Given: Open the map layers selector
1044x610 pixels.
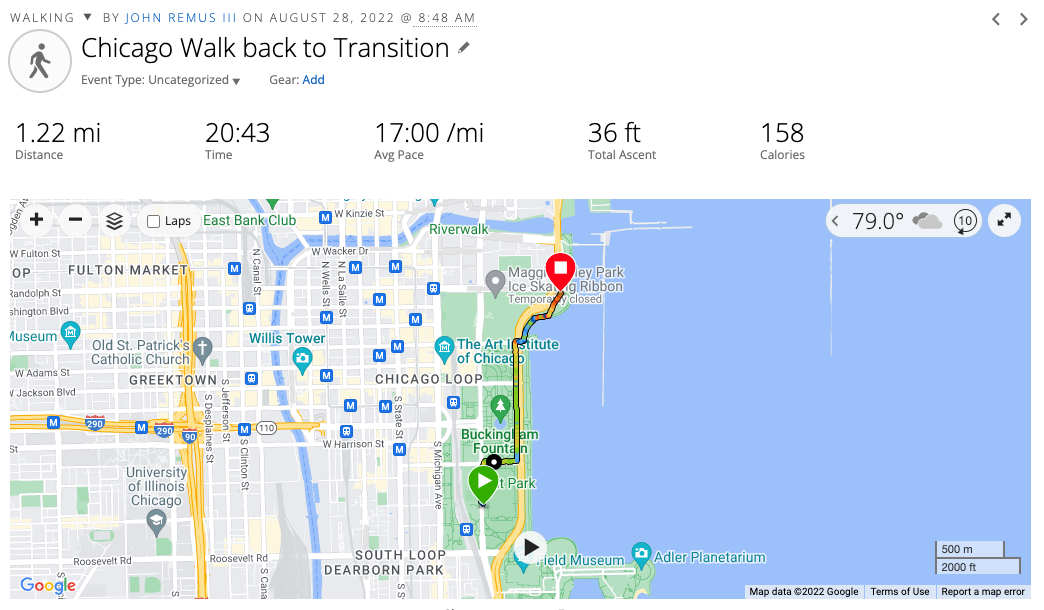Looking at the screenshot, I should [x=114, y=221].
